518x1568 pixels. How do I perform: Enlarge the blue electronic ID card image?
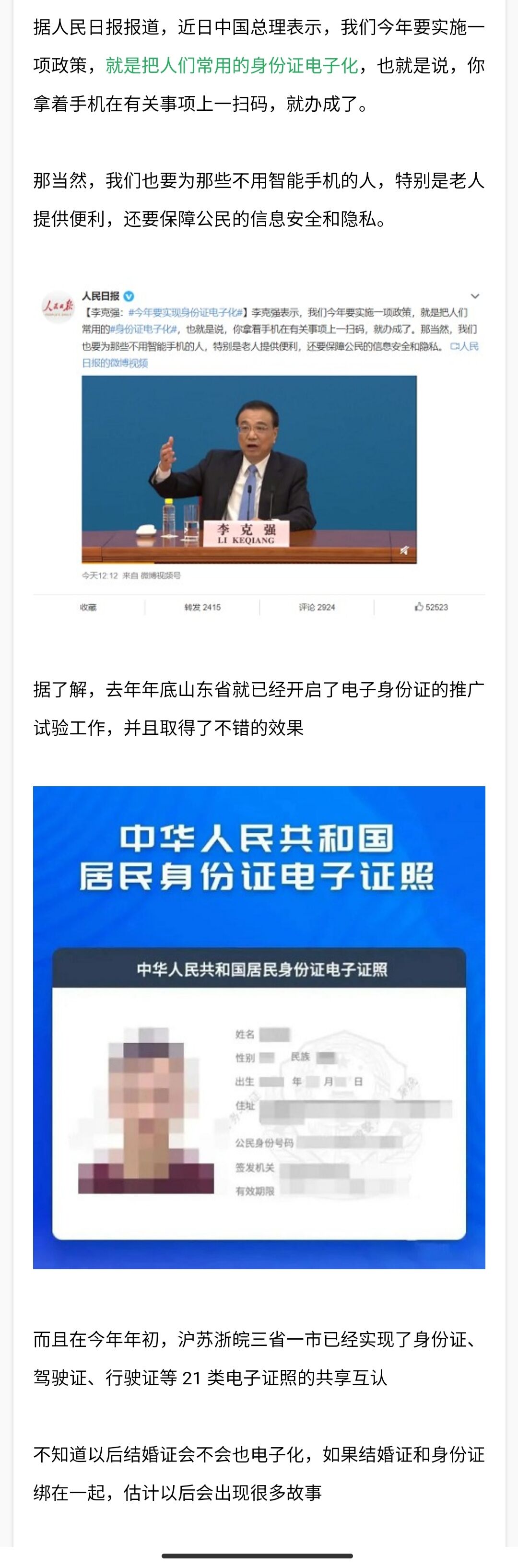coord(259,1027)
